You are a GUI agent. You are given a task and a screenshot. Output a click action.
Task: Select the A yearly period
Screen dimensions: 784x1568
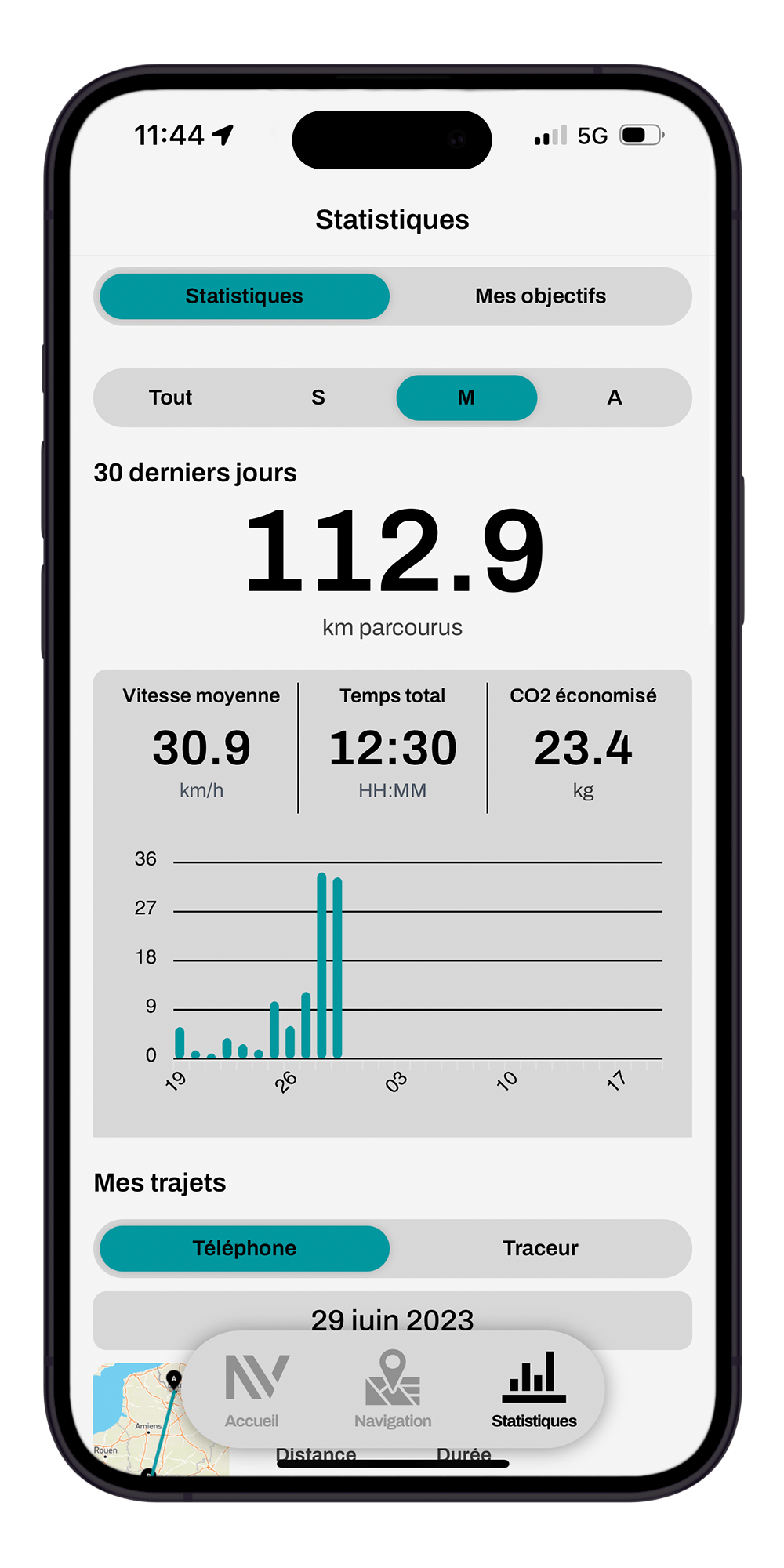tap(615, 397)
